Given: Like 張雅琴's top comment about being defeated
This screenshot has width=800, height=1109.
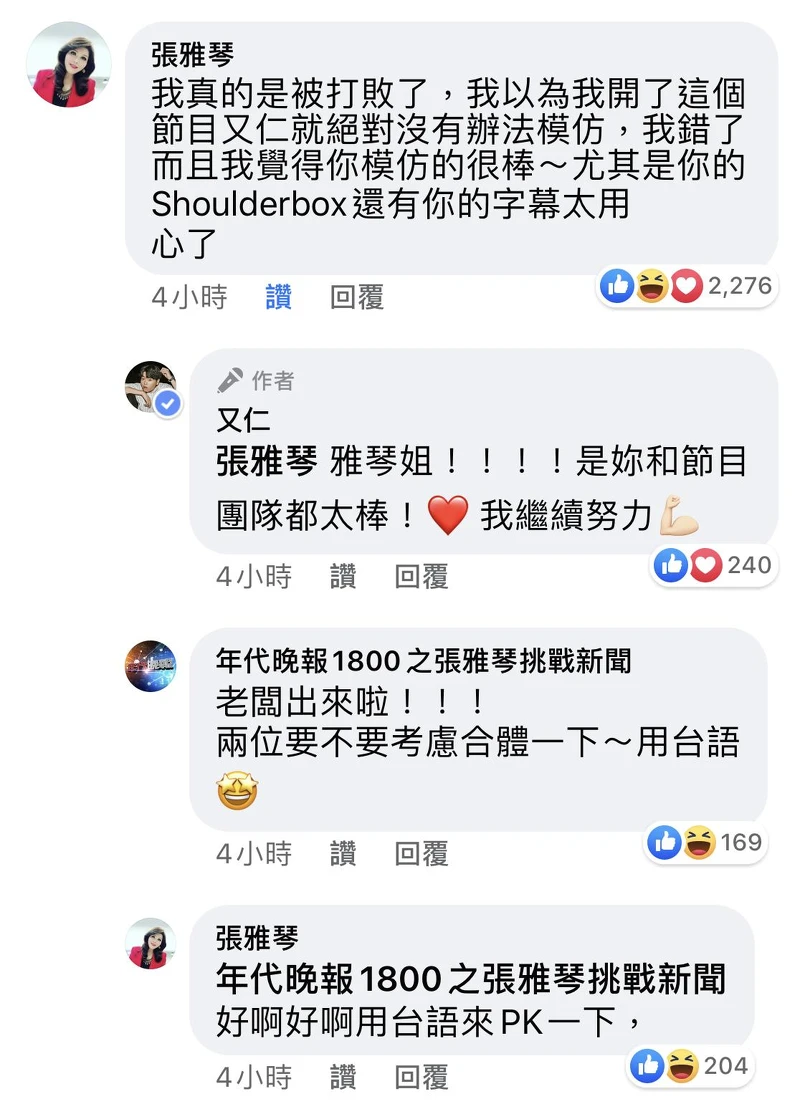Looking at the screenshot, I should pos(278,297).
